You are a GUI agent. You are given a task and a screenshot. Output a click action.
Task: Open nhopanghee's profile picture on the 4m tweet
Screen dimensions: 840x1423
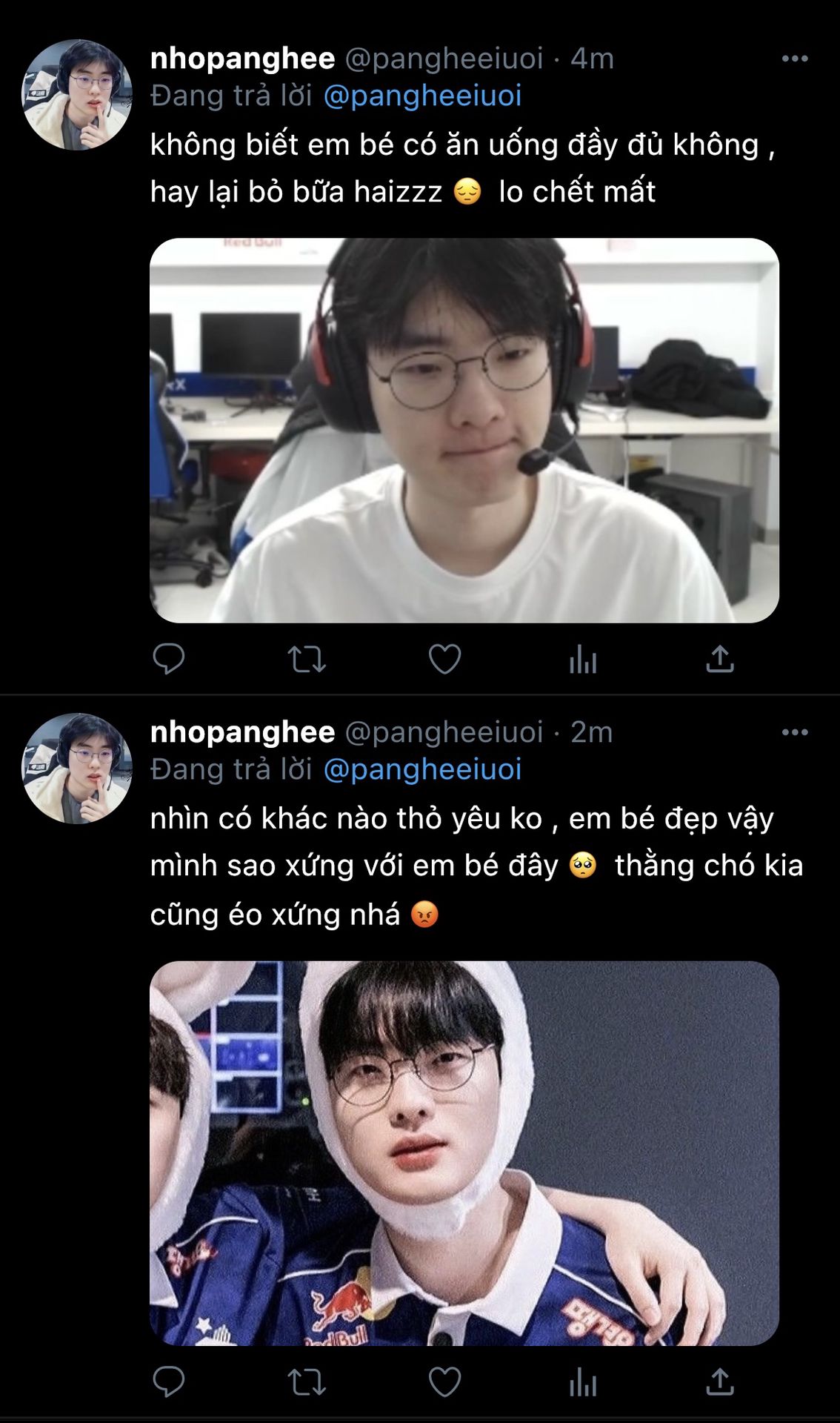[77, 95]
